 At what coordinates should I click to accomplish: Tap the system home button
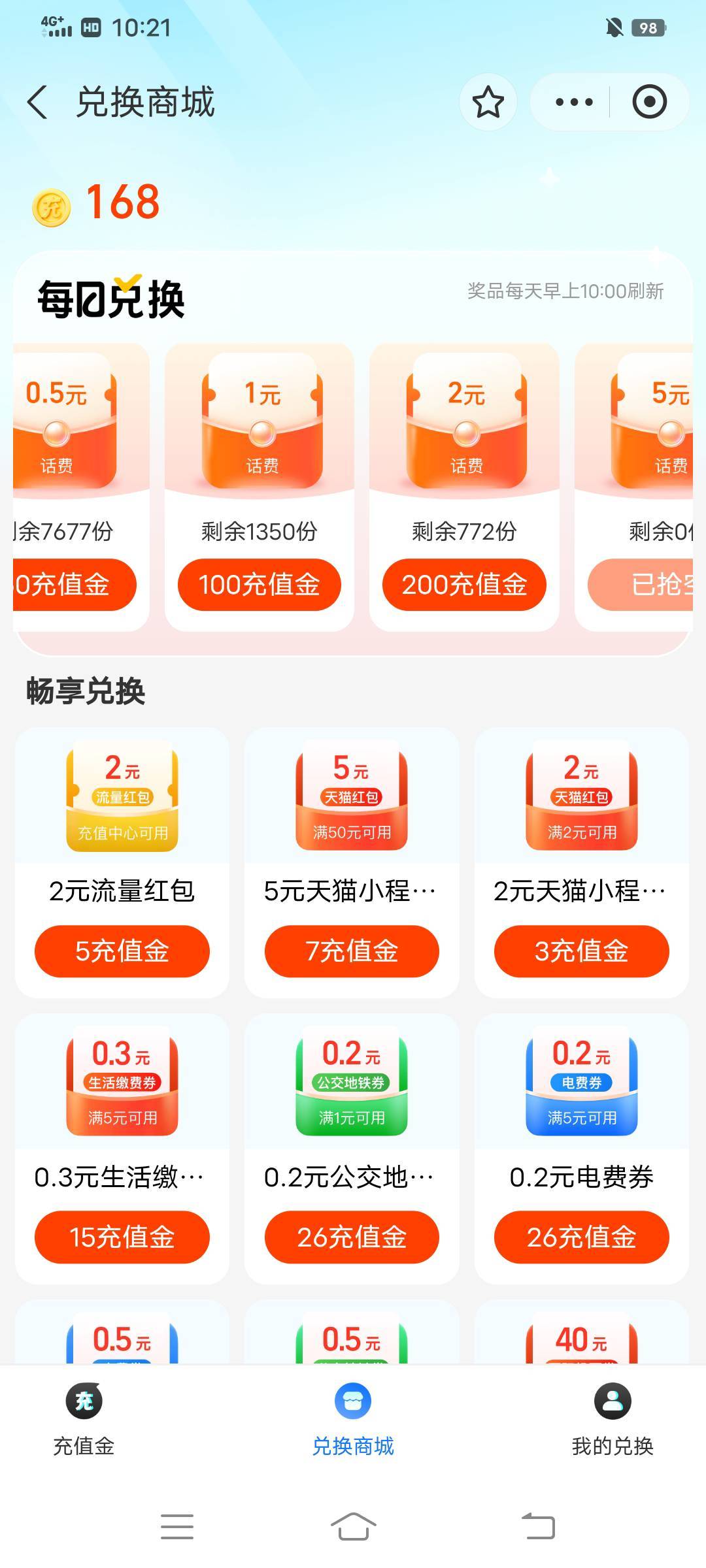pos(353,1526)
